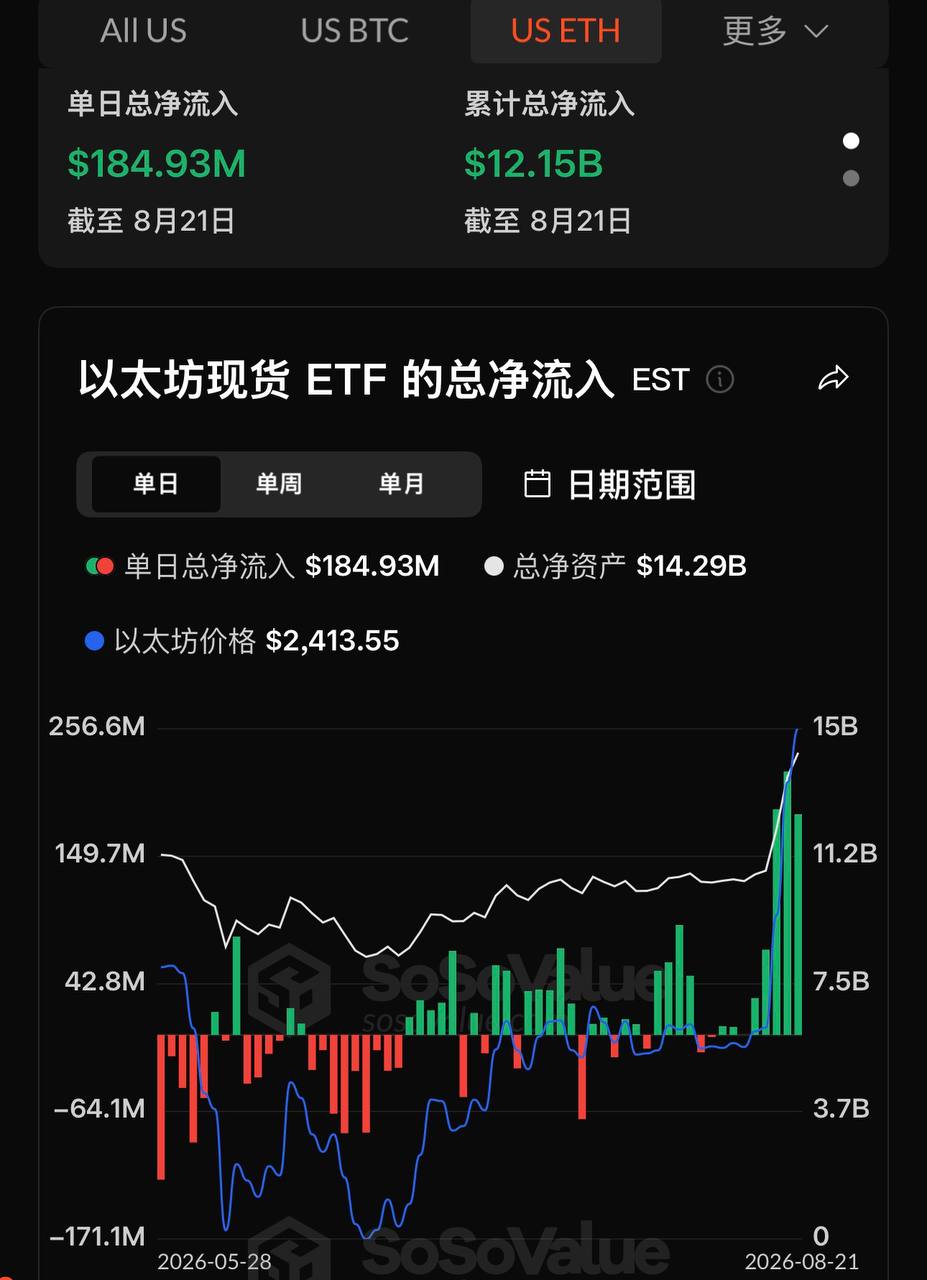Go to the second summary page dot
The width and height of the screenshot is (927, 1280).
click(851, 179)
